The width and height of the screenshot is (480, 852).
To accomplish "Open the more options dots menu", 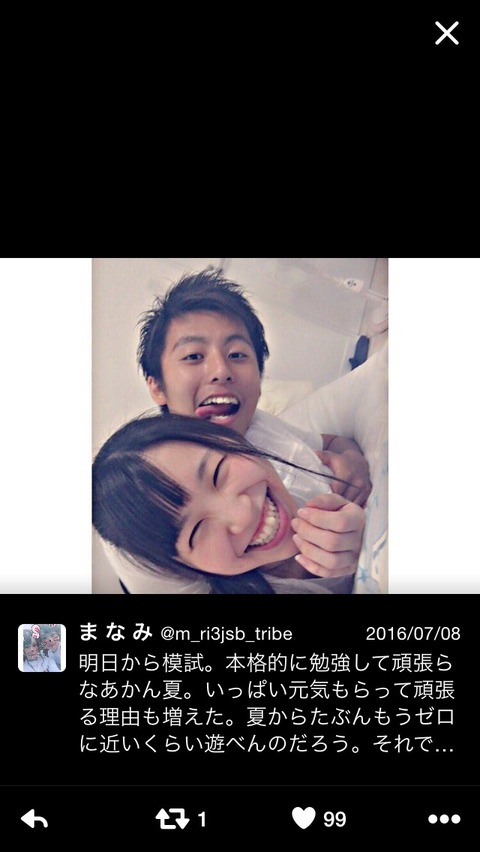I will (444, 819).
